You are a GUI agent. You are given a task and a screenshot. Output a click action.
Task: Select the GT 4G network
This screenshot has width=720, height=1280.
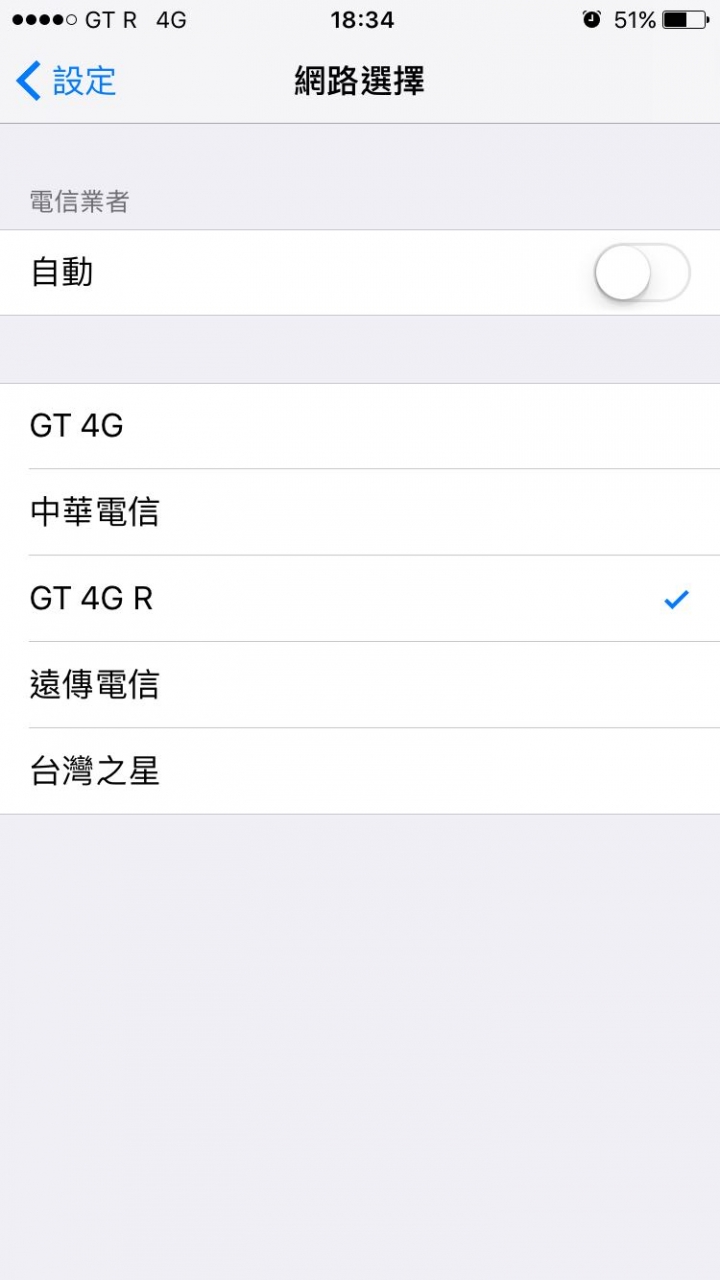point(360,426)
